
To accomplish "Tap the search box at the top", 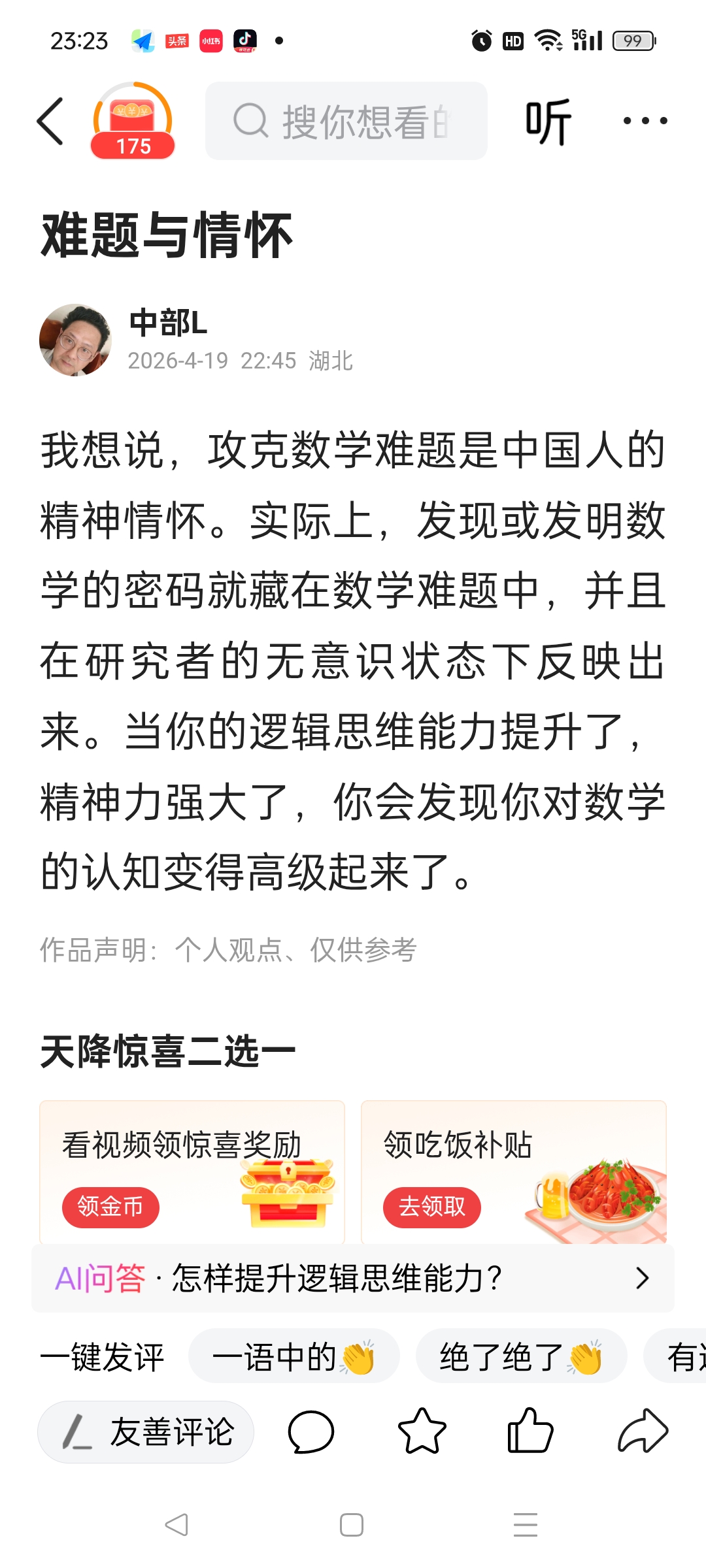I will 346,121.
